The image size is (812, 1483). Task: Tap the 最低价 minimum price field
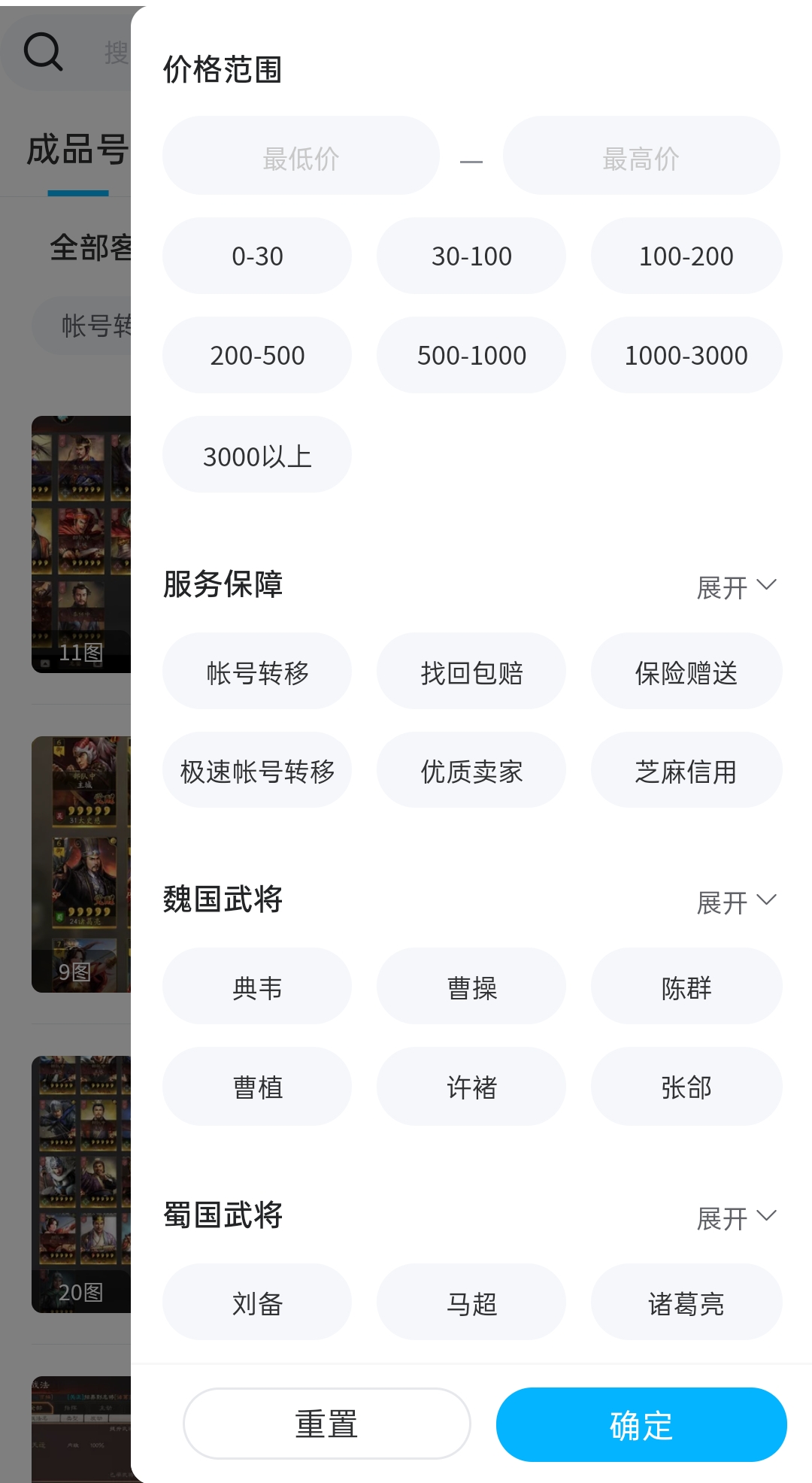(x=301, y=156)
